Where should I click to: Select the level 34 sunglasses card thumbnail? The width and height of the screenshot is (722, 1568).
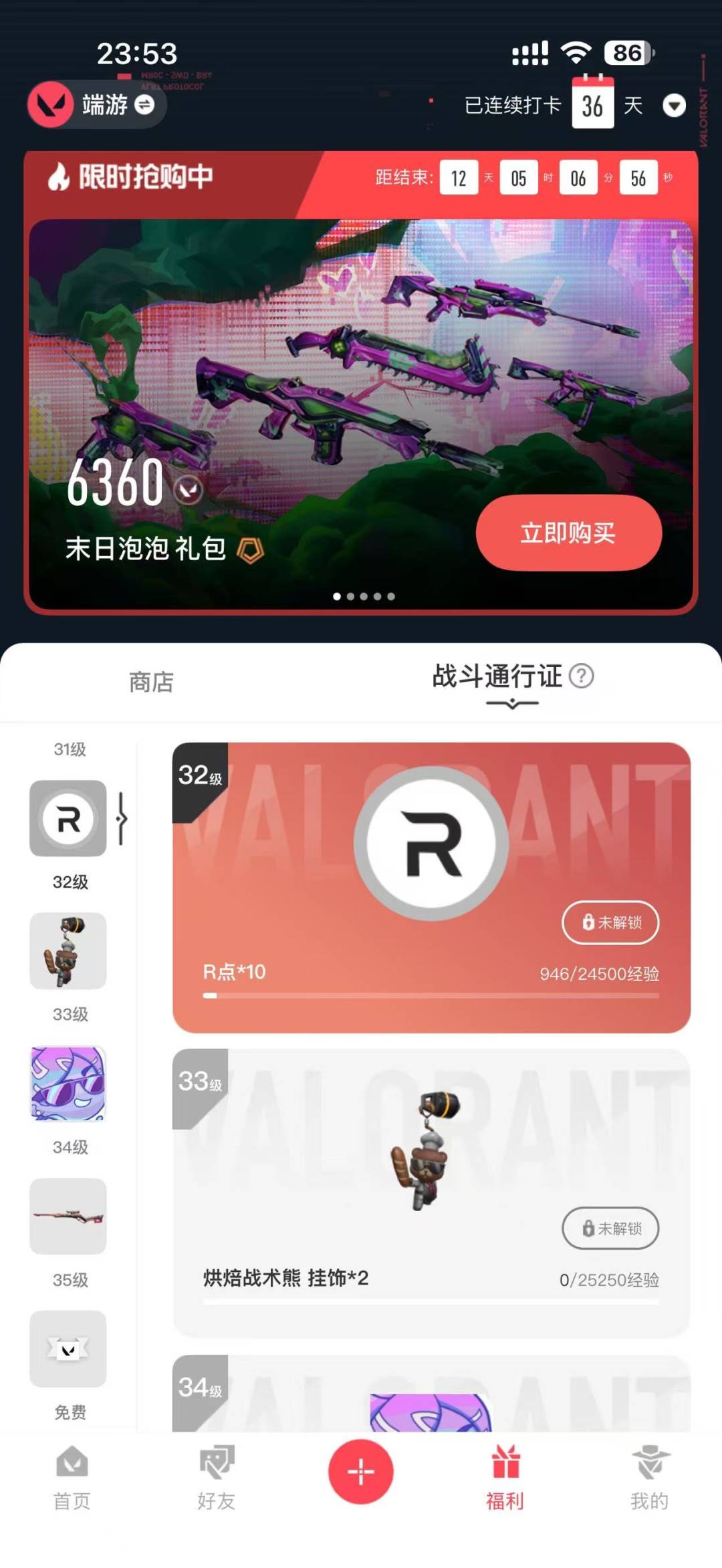(x=68, y=1083)
